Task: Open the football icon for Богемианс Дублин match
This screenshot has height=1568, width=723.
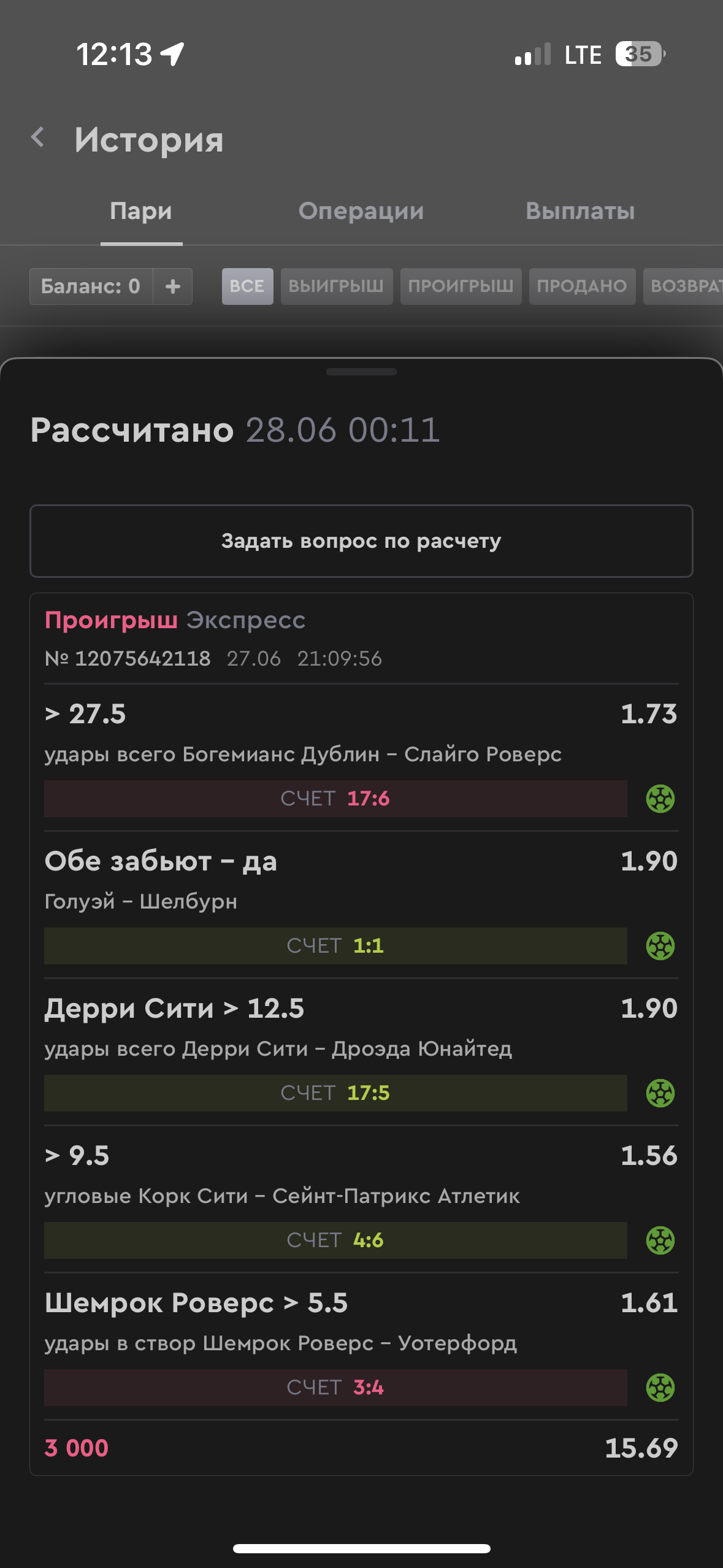Action: (660, 799)
